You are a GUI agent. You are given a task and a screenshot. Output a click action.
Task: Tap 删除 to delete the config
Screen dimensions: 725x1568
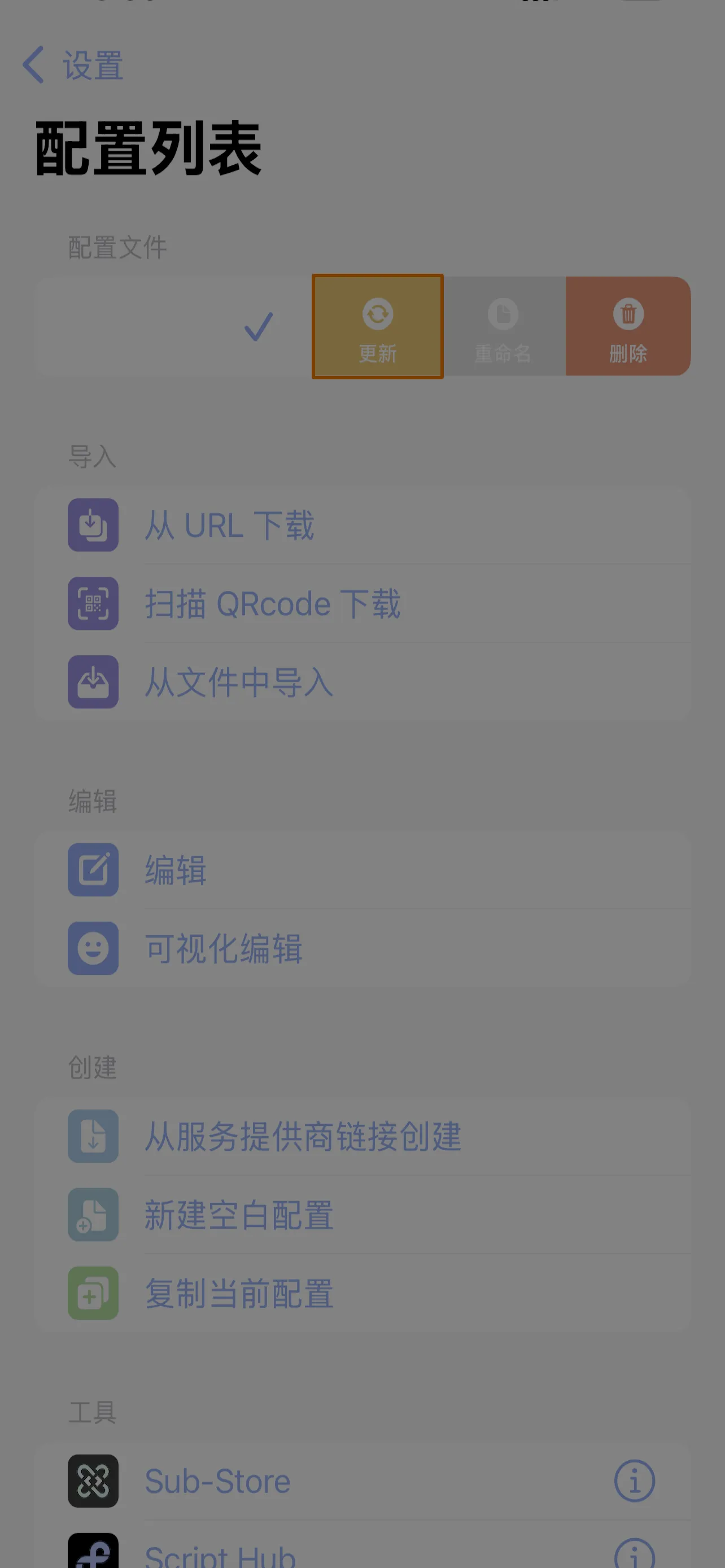(628, 327)
